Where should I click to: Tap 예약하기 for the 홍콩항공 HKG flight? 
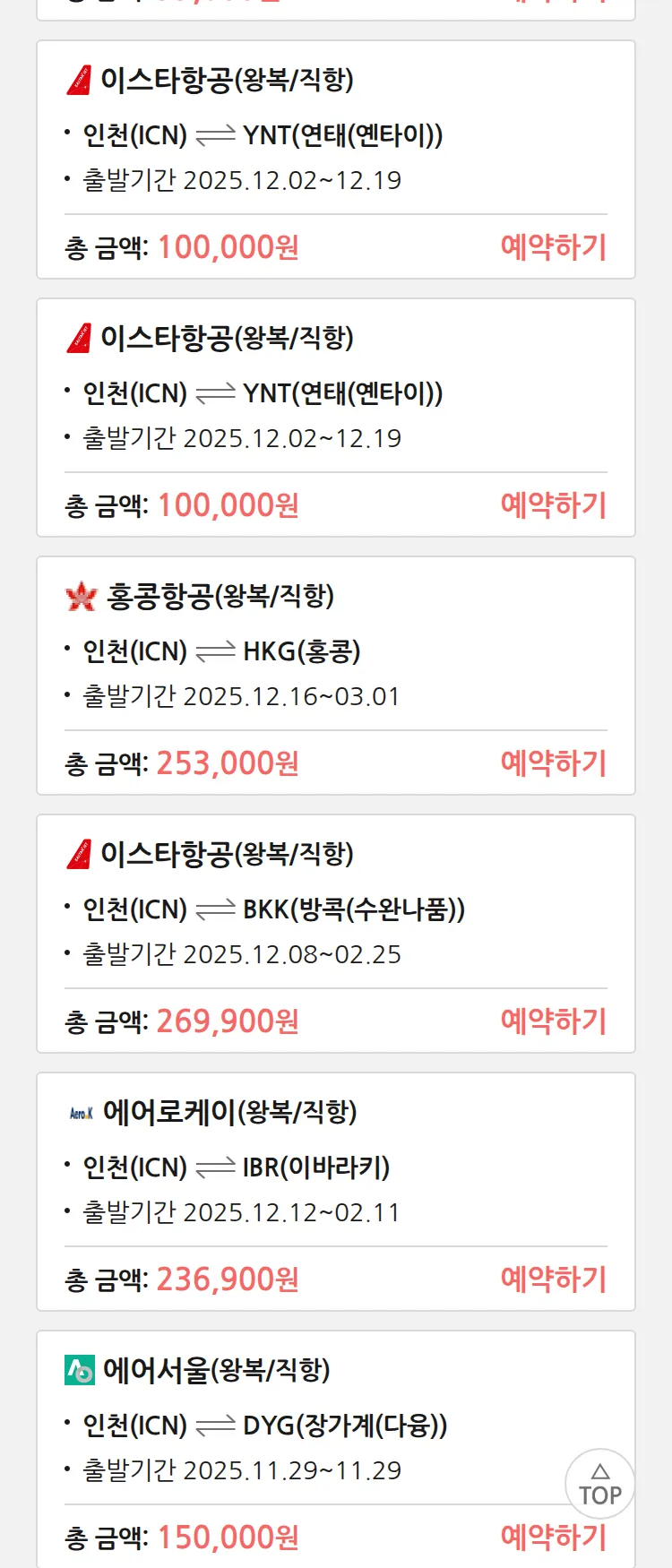click(x=553, y=763)
